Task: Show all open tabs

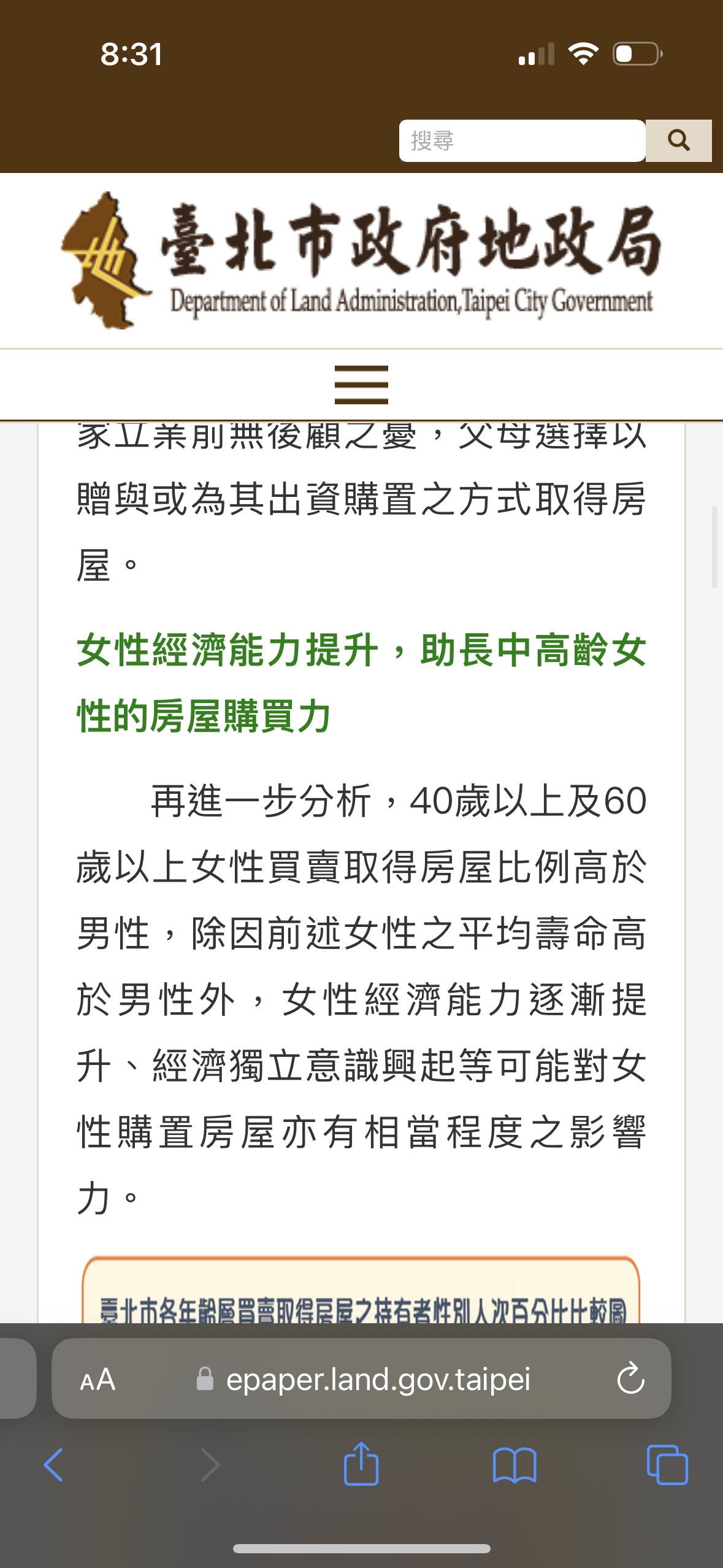Action: tap(667, 1465)
